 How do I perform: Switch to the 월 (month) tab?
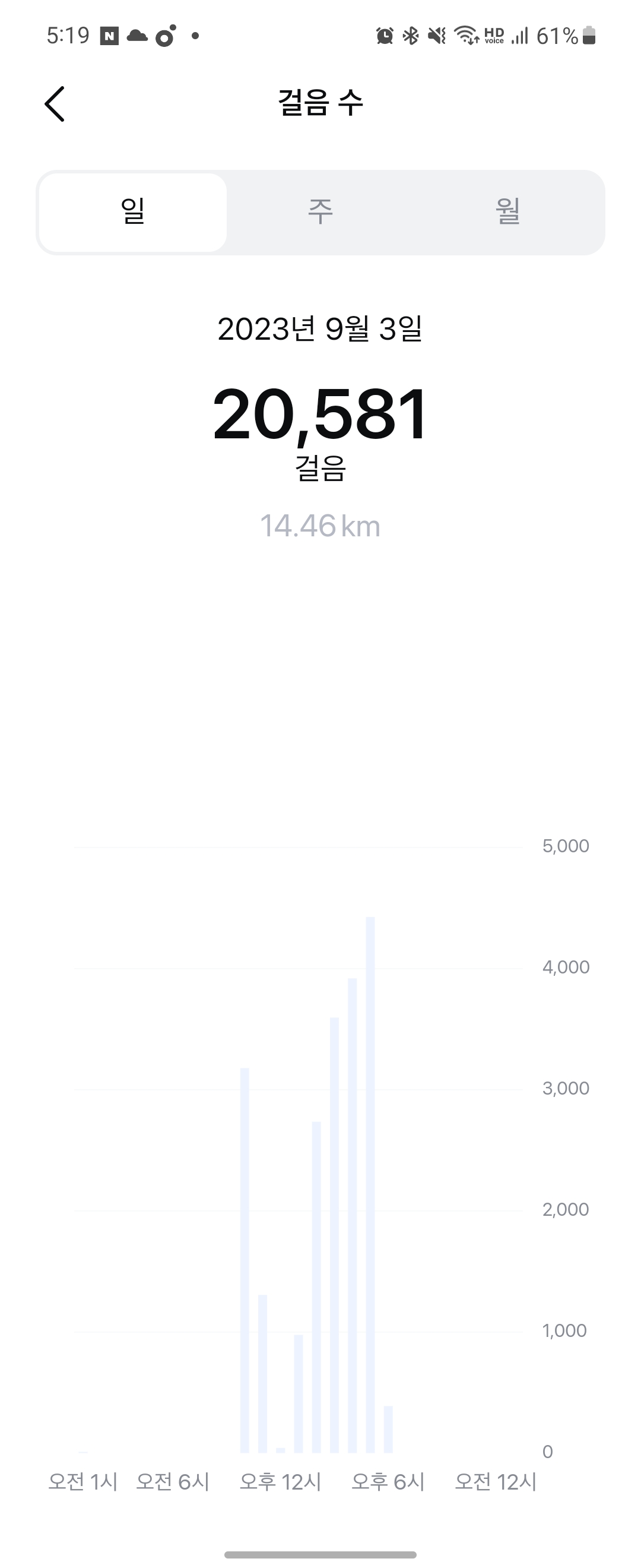pyautogui.click(x=508, y=212)
